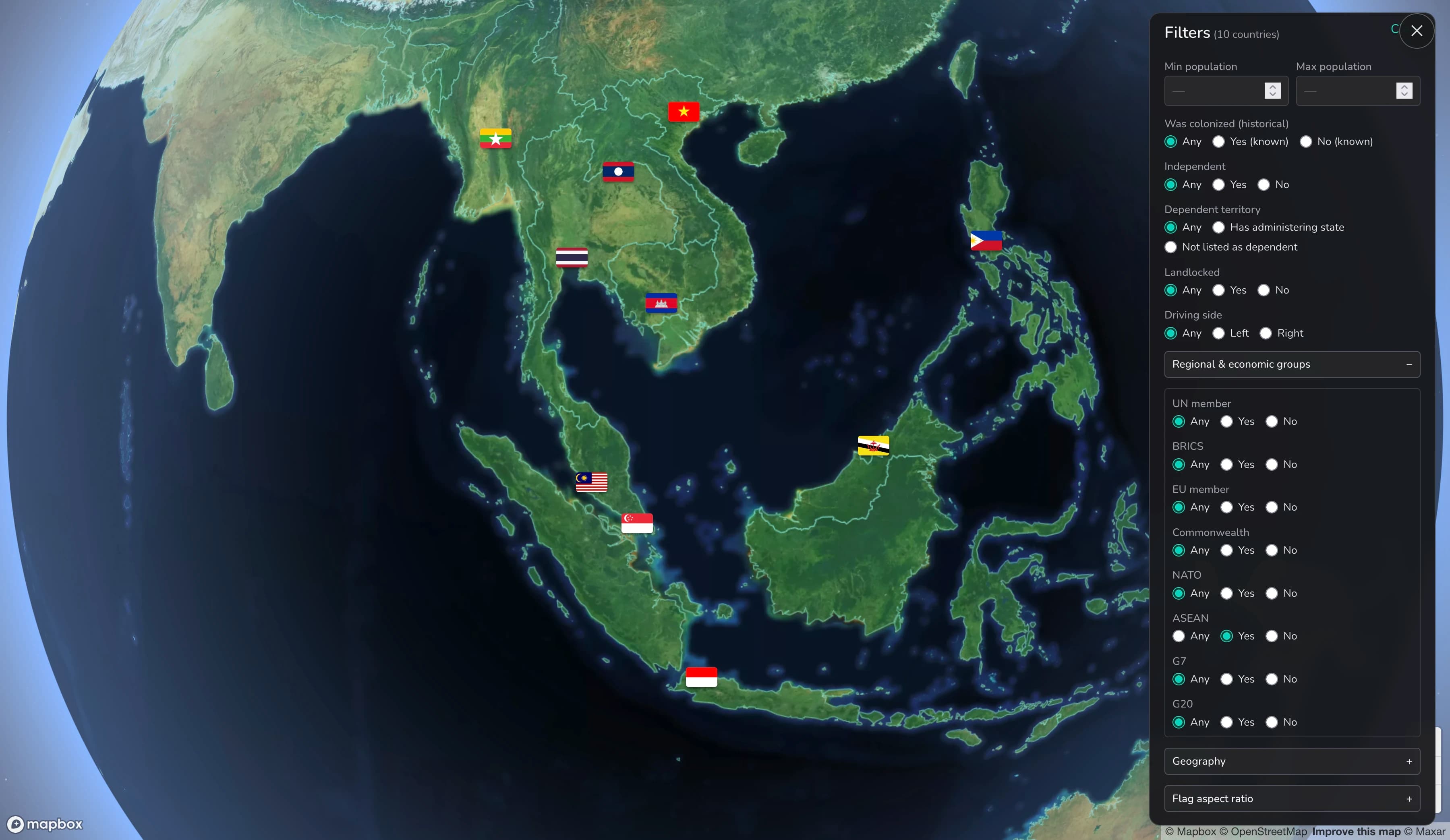Set Landlocked filter to Yes

[x=1218, y=290]
